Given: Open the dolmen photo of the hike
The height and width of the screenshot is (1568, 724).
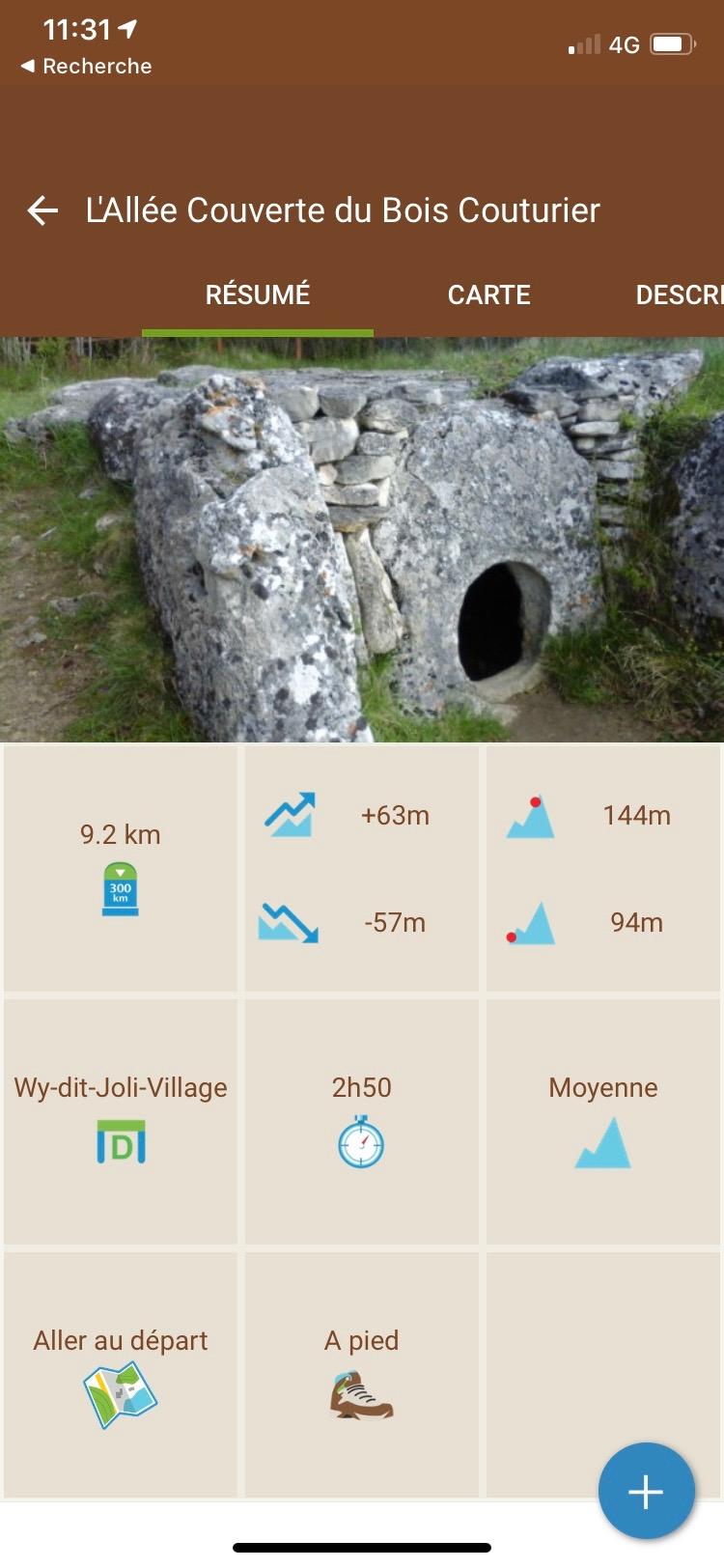Looking at the screenshot, I should coord(362,540).
